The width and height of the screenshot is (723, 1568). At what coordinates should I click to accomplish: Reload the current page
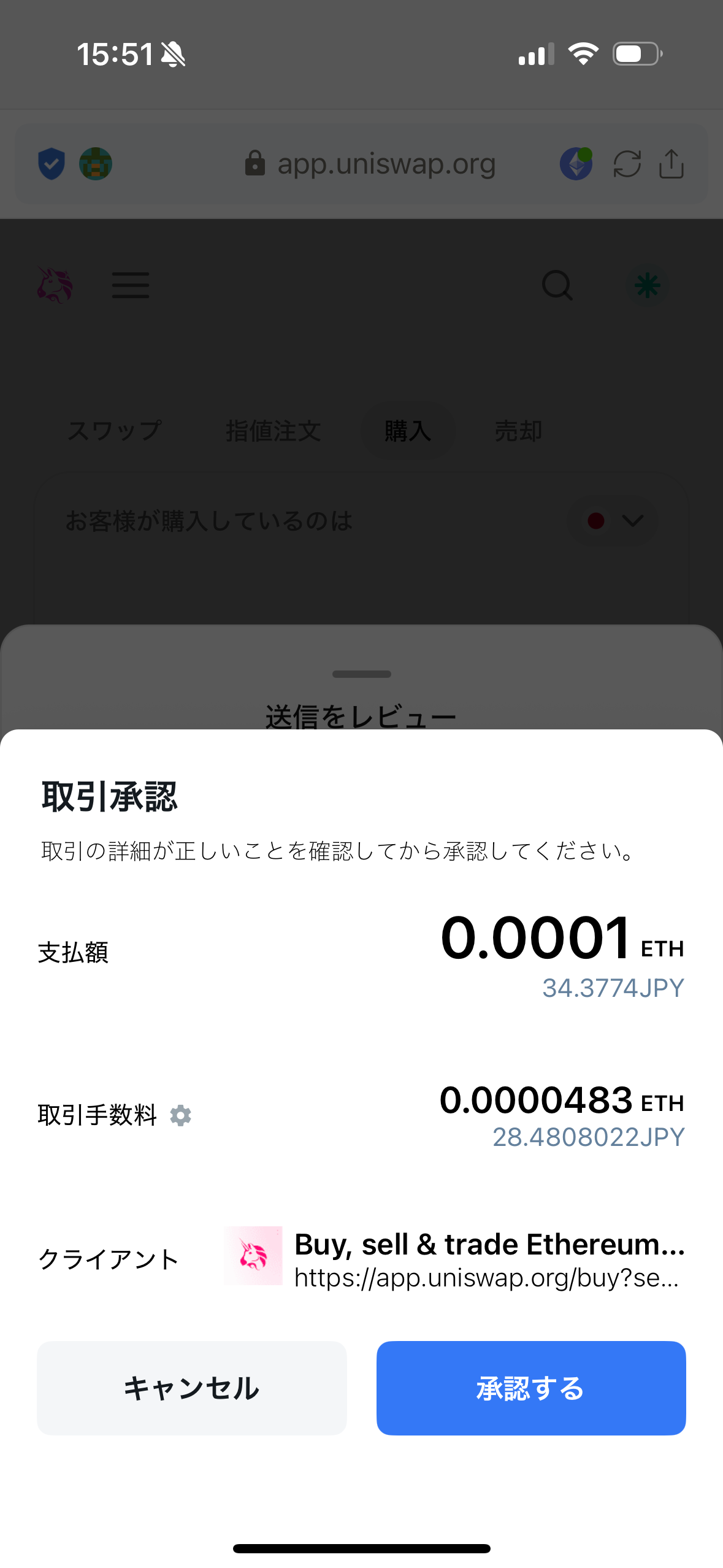click(x=627, y=163)
